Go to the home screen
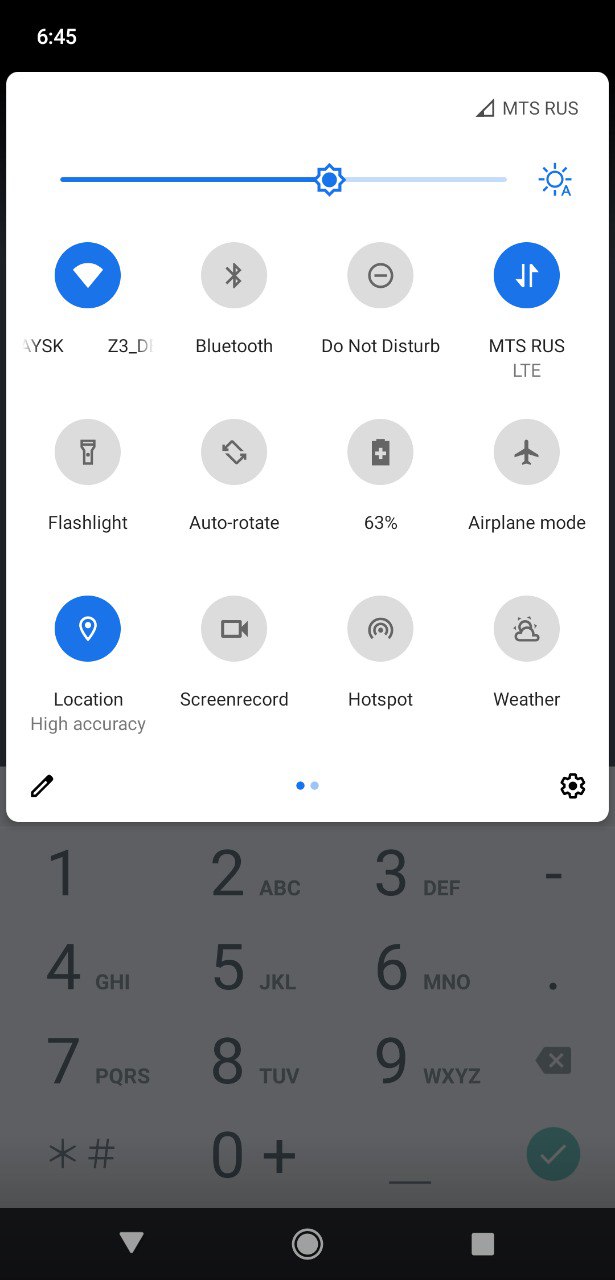 [307, 1243]
